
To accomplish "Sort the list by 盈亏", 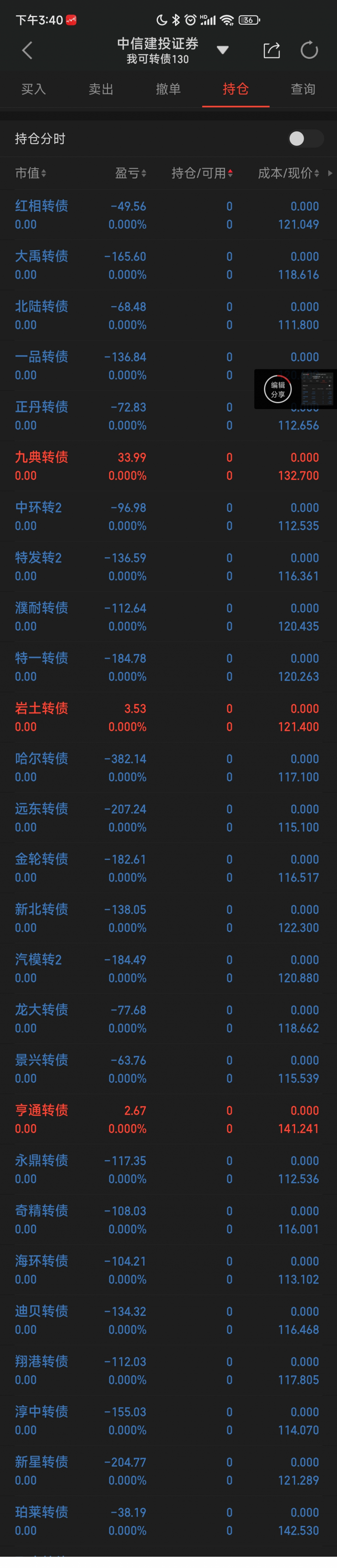I will coord(130,173).
